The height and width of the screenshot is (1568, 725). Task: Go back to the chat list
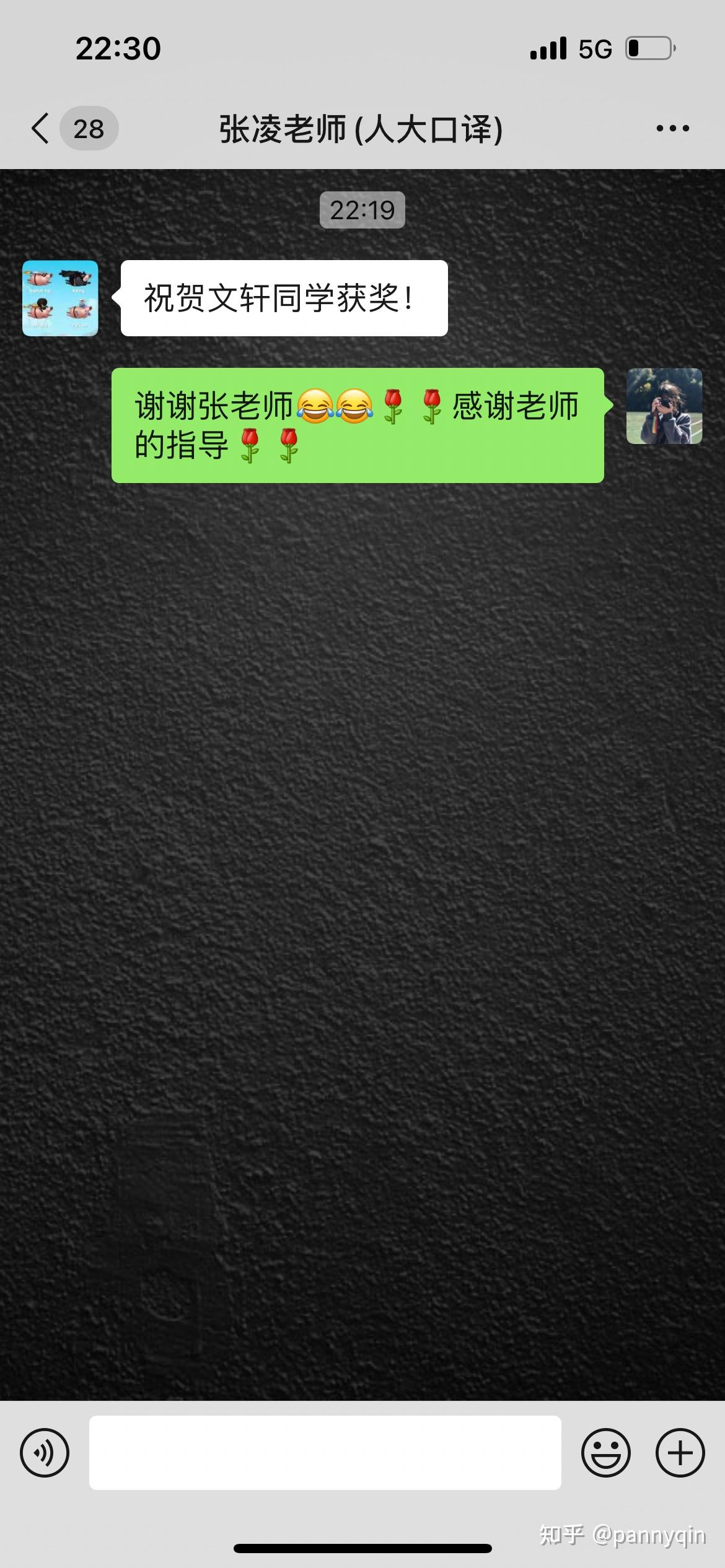coord(41,129)
